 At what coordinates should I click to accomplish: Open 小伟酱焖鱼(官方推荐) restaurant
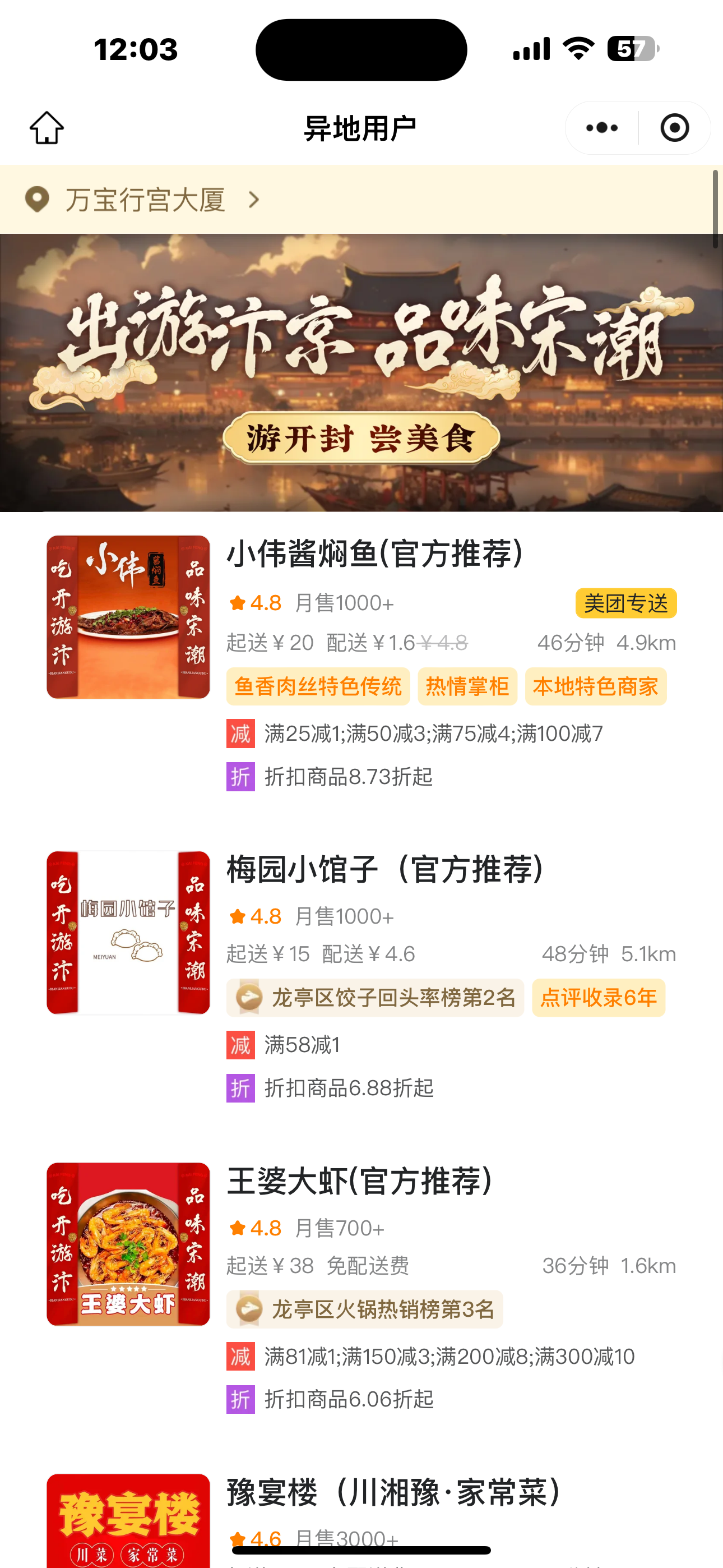pos(375,554)
